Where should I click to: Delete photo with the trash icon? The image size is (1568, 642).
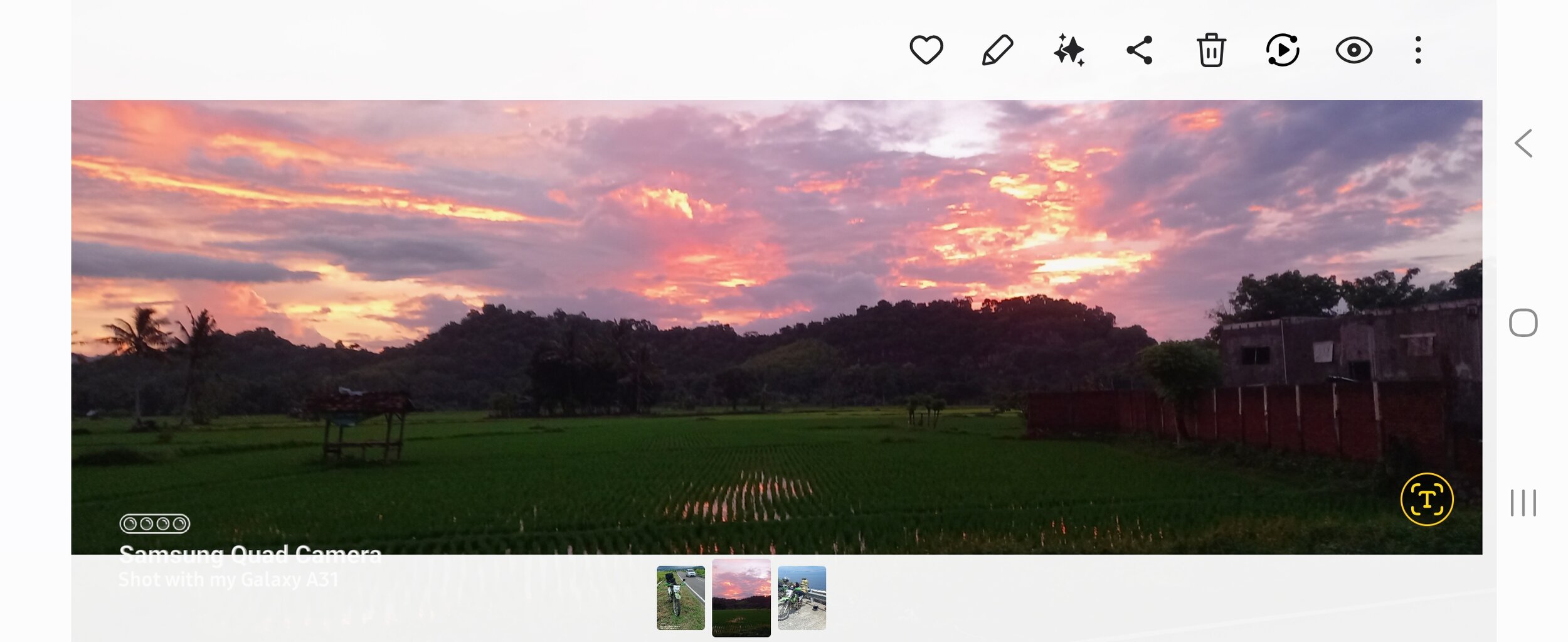[1211, 50]
